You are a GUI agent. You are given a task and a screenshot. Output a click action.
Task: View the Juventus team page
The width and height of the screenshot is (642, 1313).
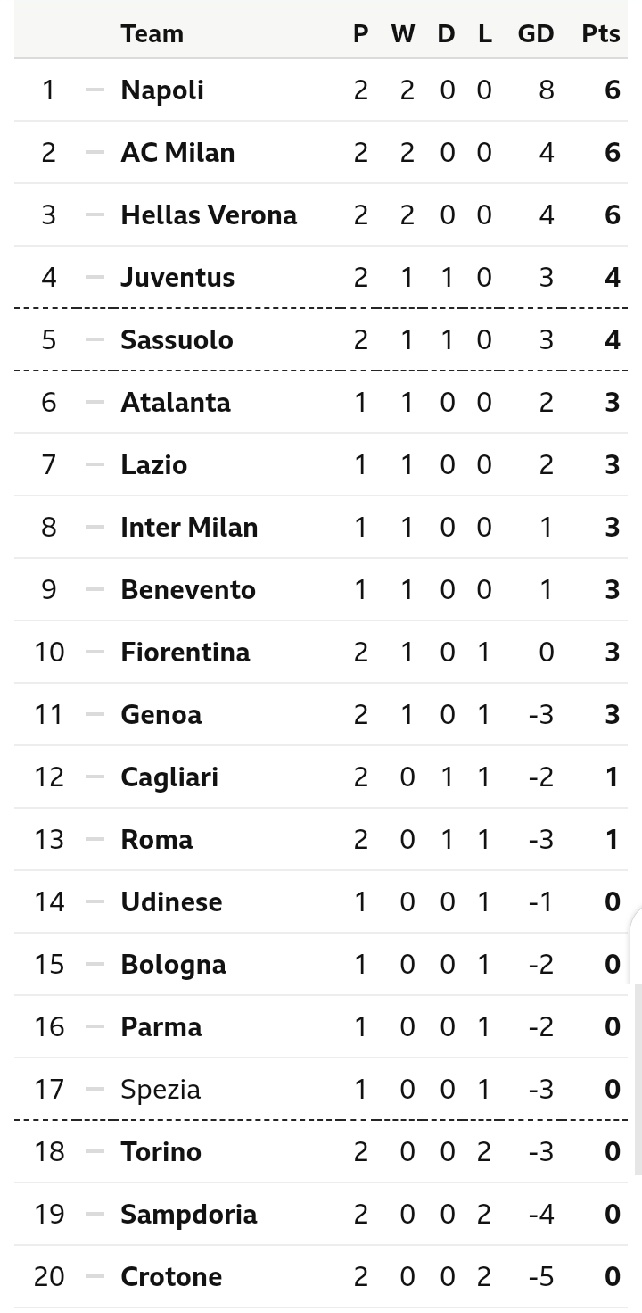(x=177, y=277)
